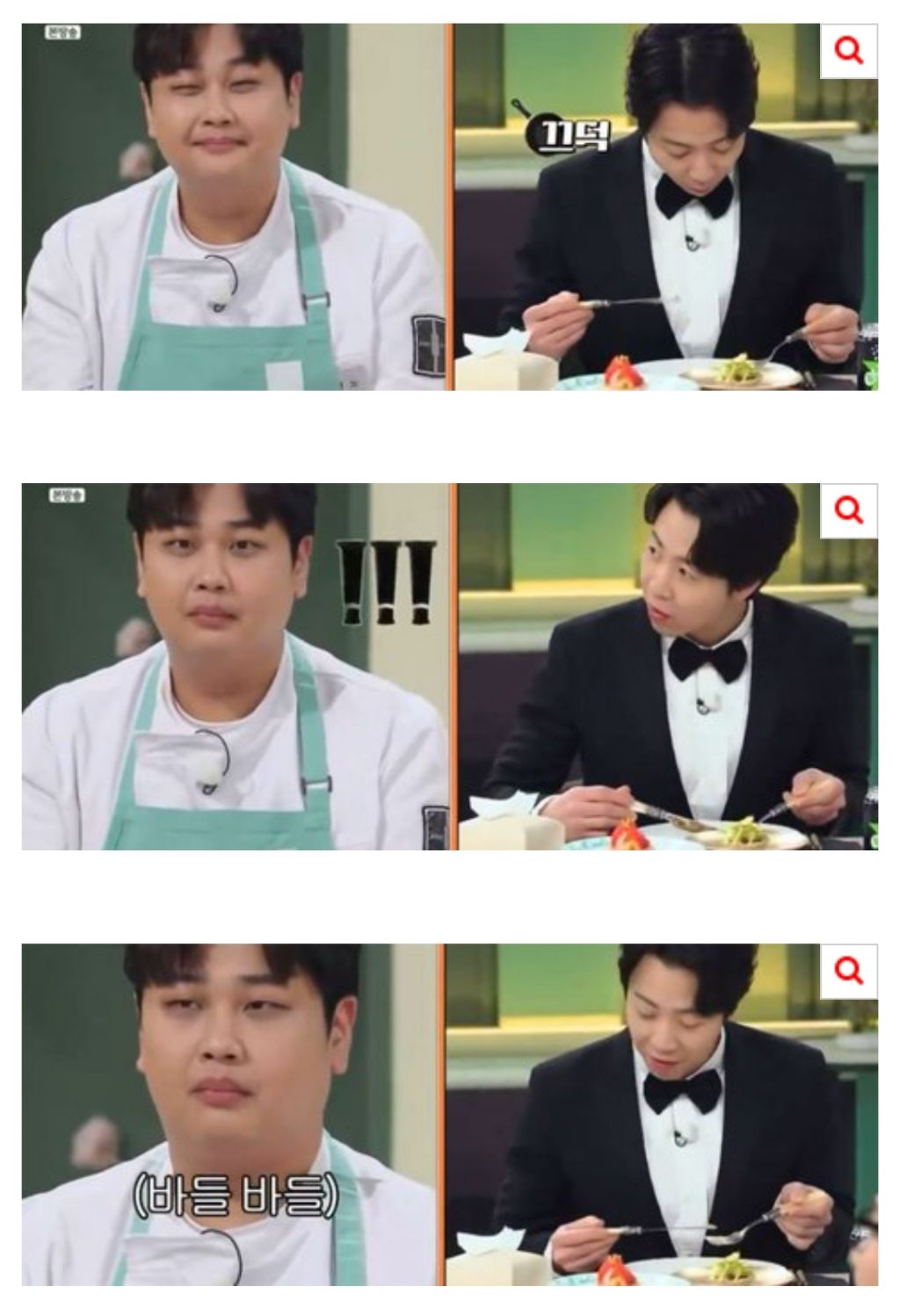Tap the magnifier on the 바들 바들 image
The height and width of the screenshot is (1316, 900).
pyautogui.click(x=848, y=972)
